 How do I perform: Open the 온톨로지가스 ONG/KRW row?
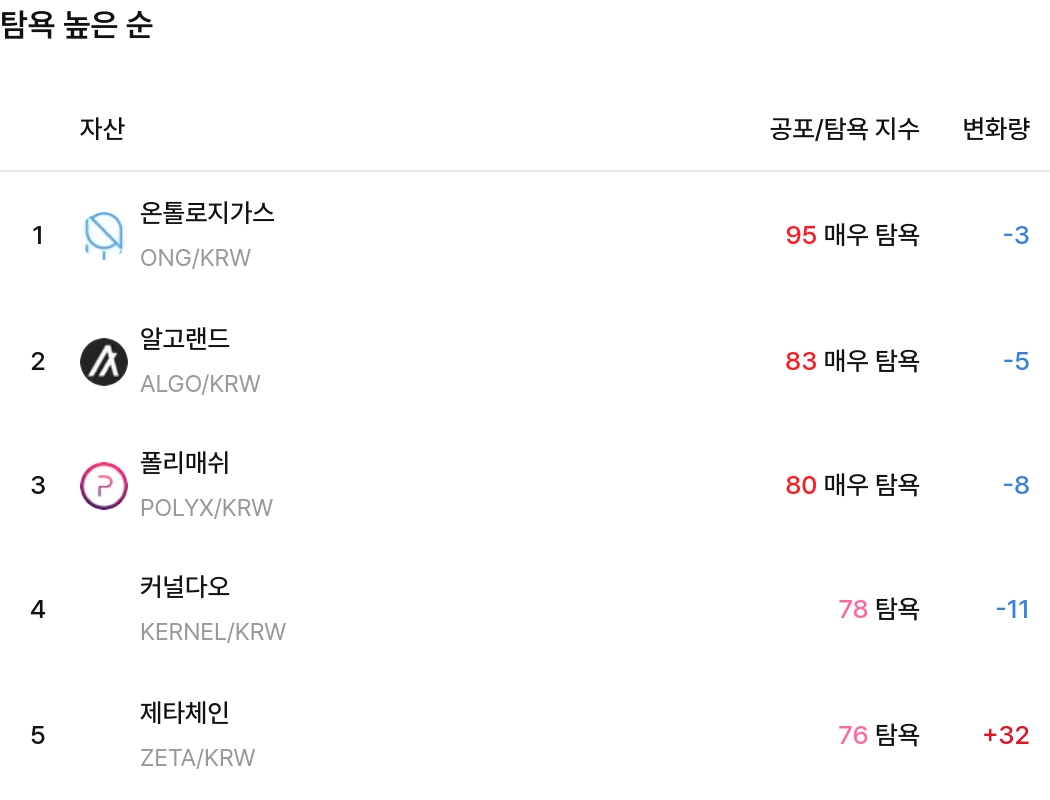[x=207, y=234]
